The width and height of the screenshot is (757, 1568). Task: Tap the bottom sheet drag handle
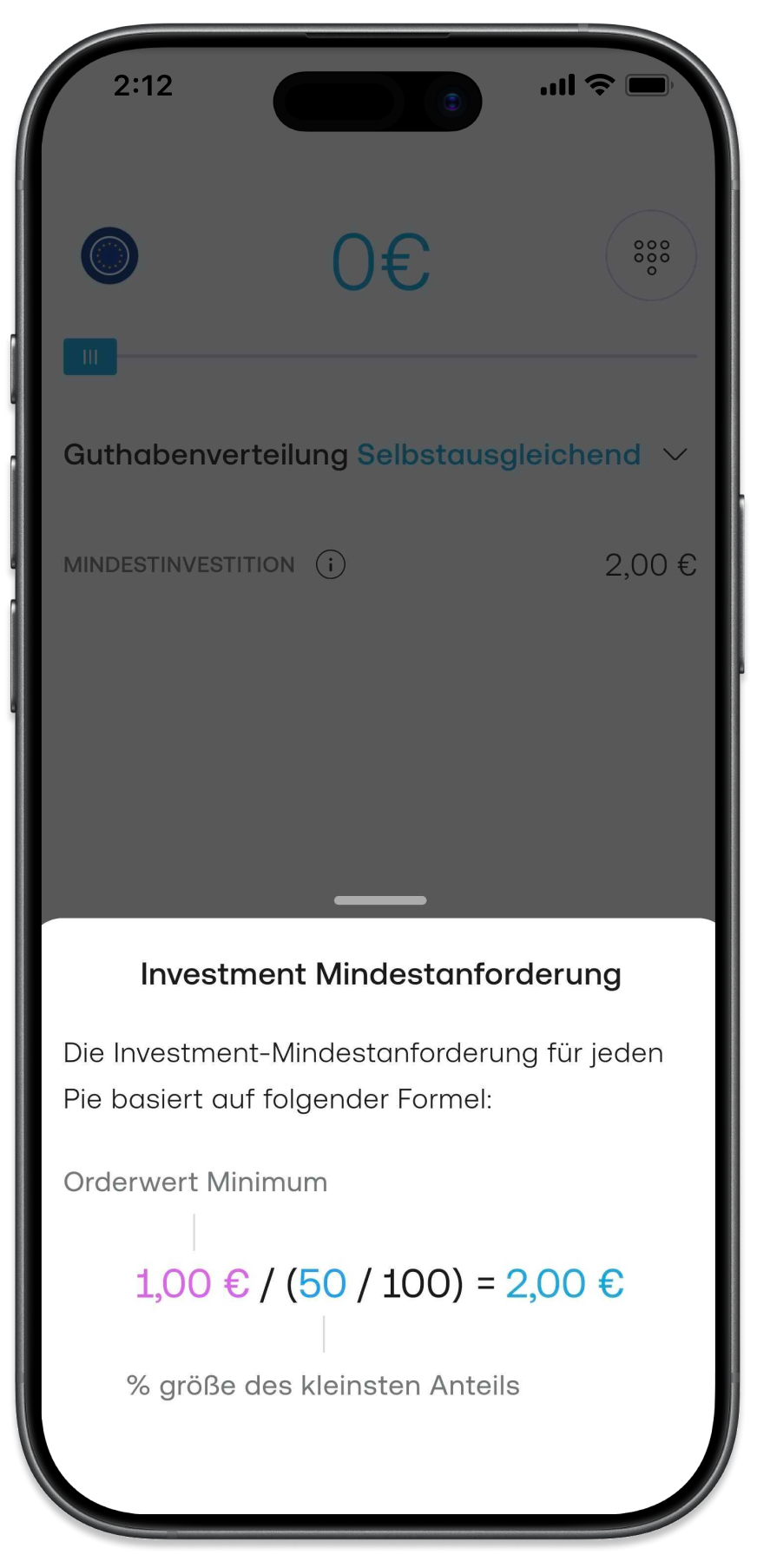coord(380,900)
